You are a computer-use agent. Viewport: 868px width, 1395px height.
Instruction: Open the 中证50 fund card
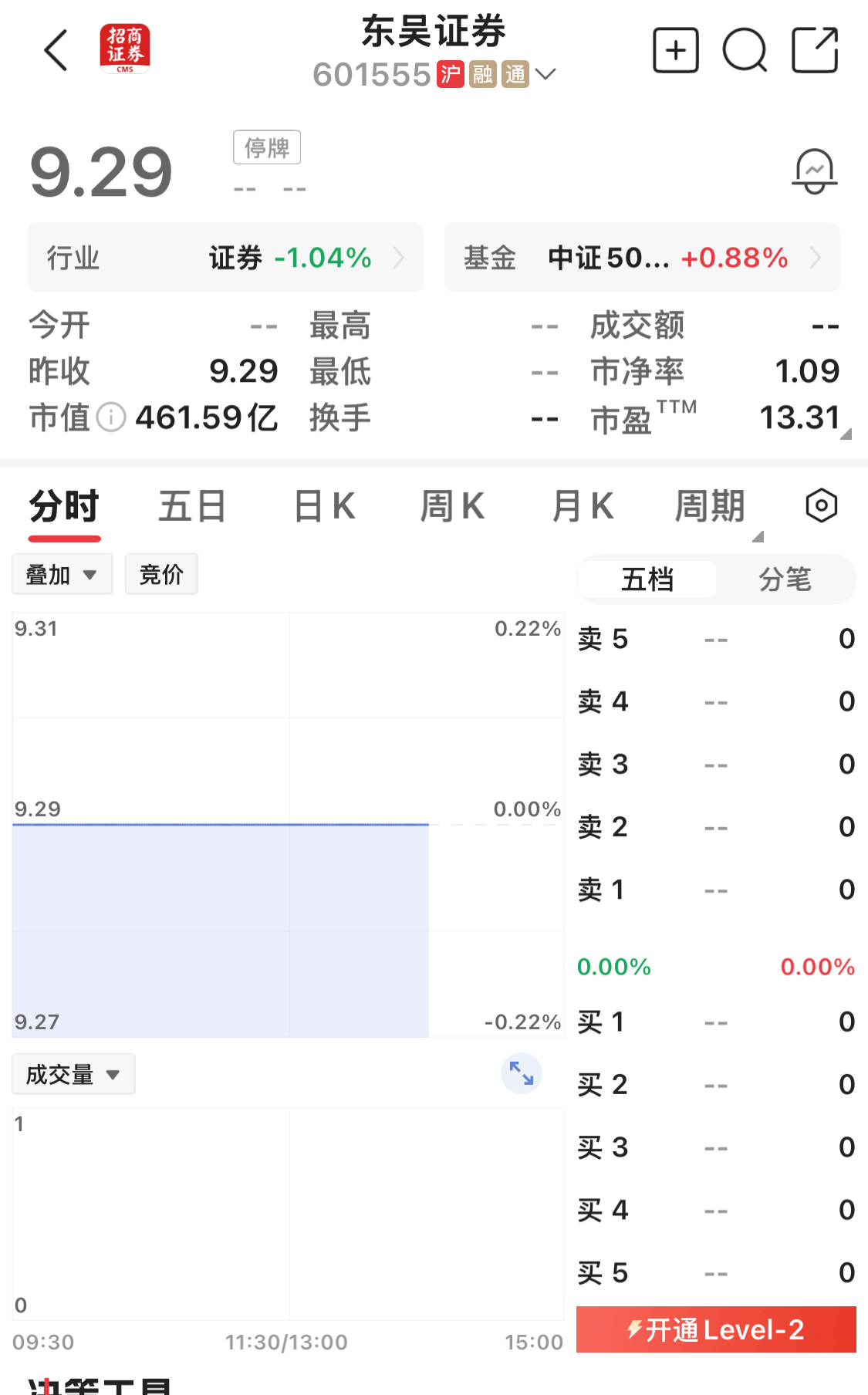tap(642, 258)
